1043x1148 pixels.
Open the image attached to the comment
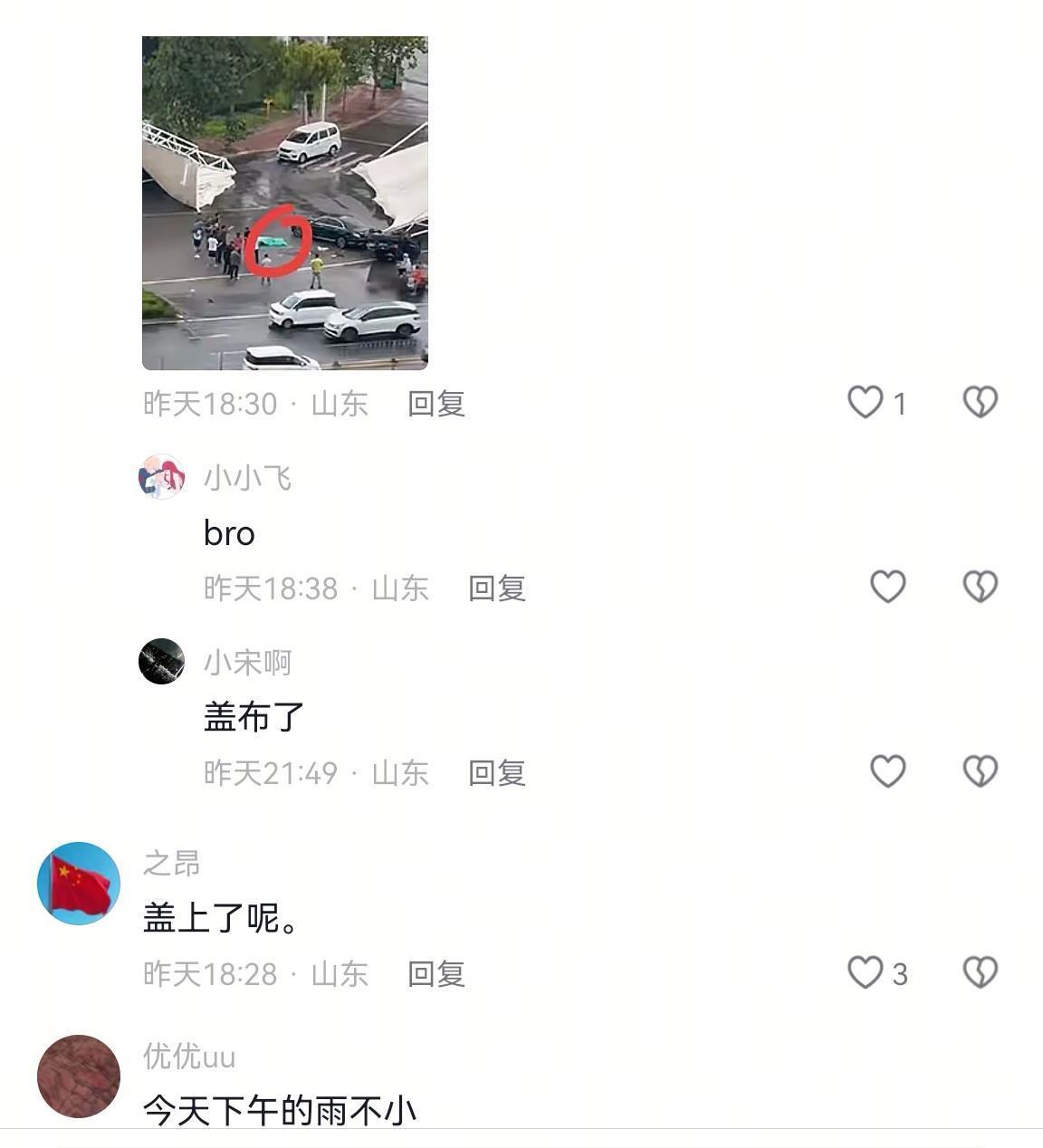pyautogui.click(x=284, y=203)
